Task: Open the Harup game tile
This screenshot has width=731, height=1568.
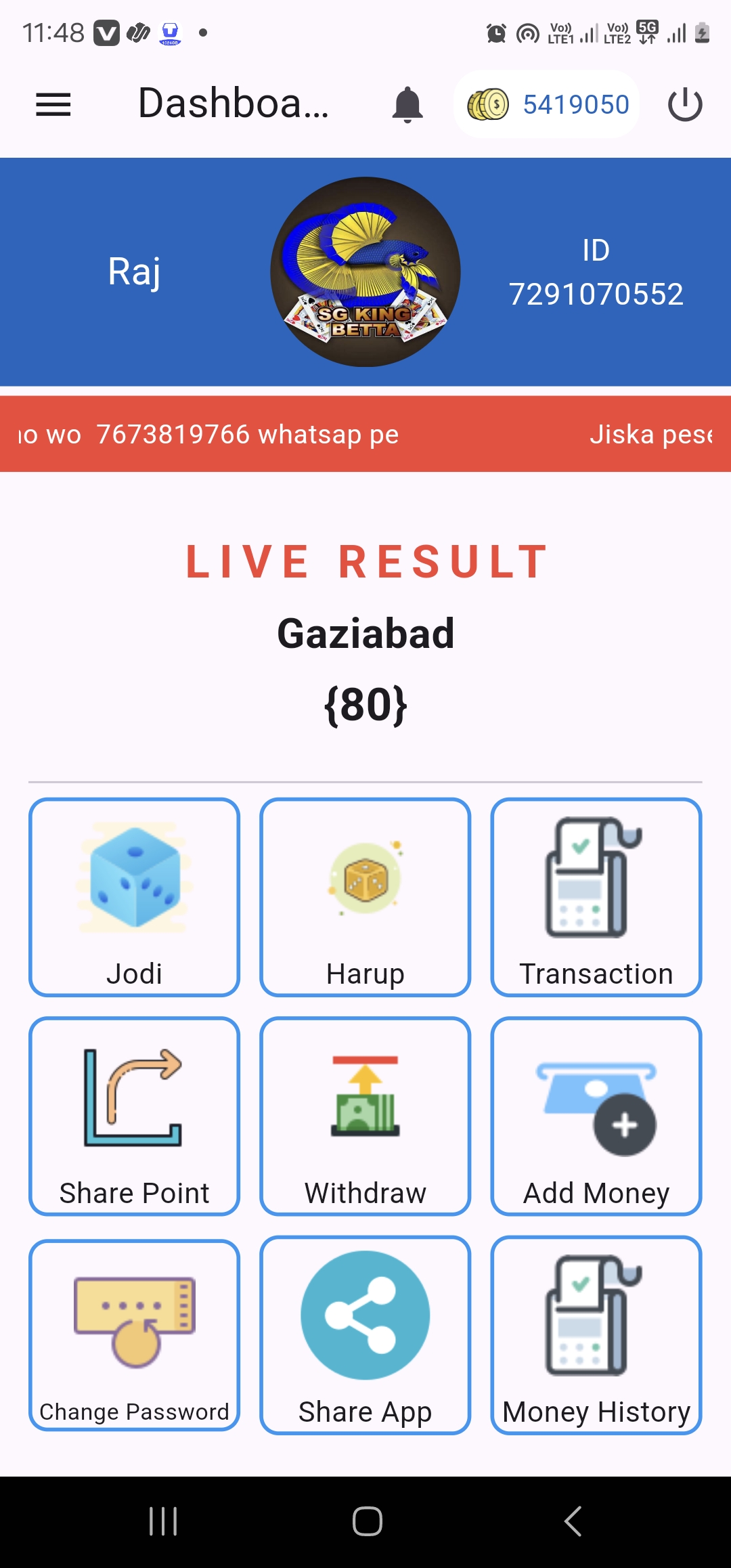Action: click(365, 897)
